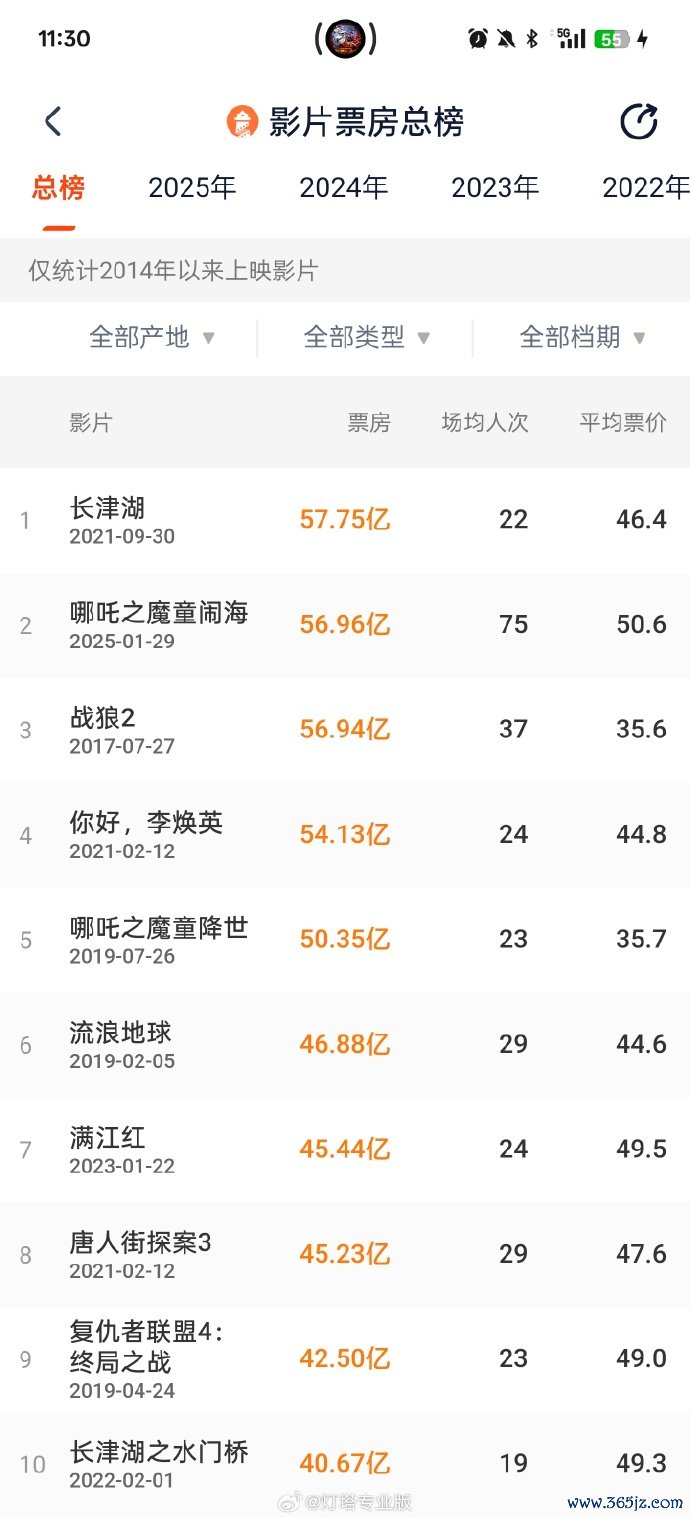
Task: Open 哪吒之魔童闹海 details
Action: 345,625
